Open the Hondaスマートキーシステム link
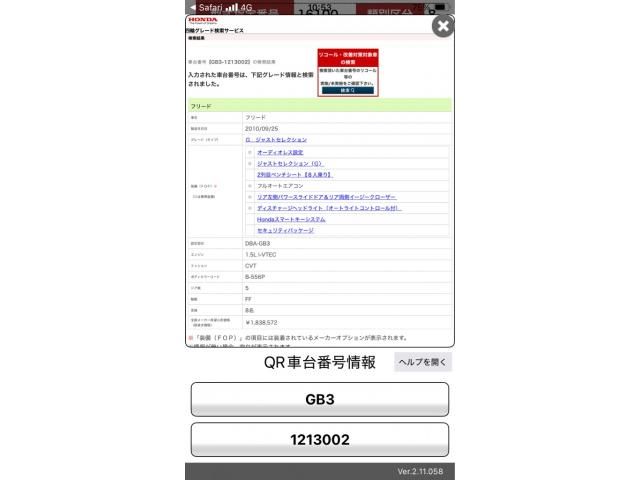640x480 pixels. click(291, 219)
